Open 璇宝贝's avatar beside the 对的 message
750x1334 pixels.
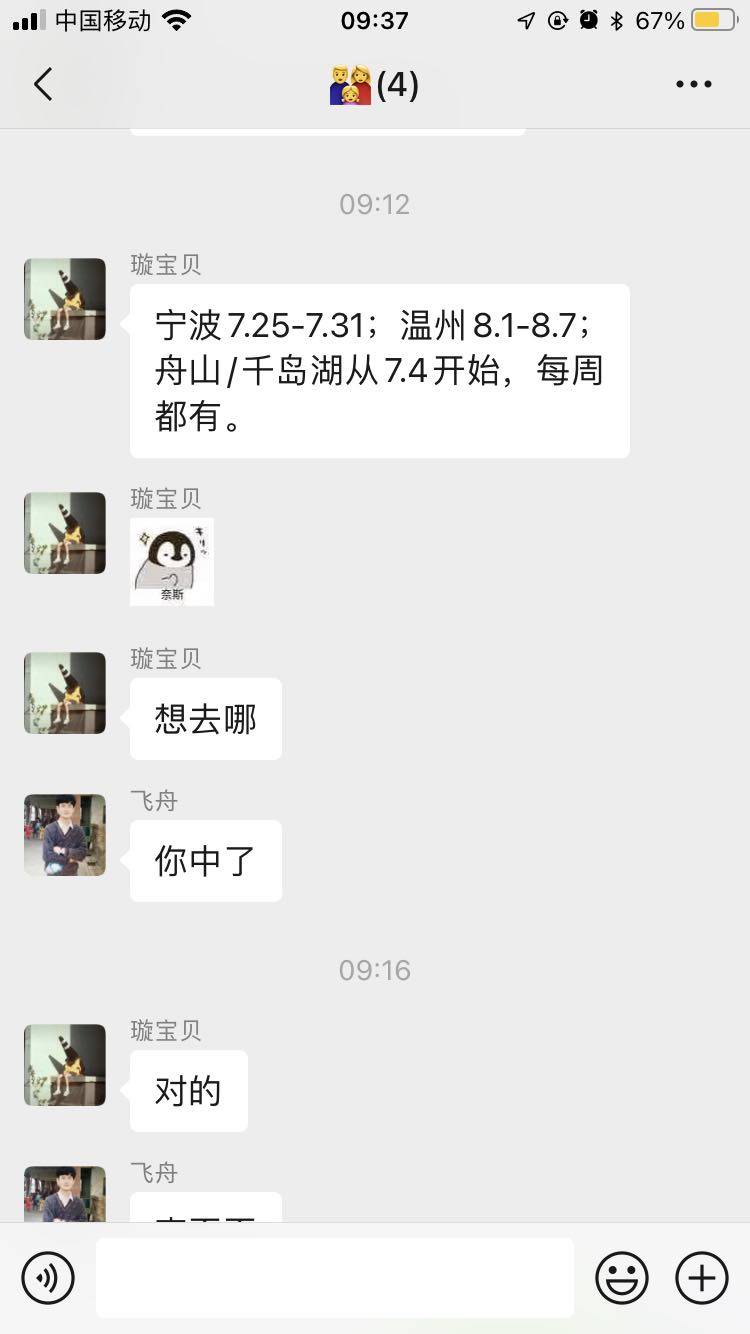pos(65,1065)
